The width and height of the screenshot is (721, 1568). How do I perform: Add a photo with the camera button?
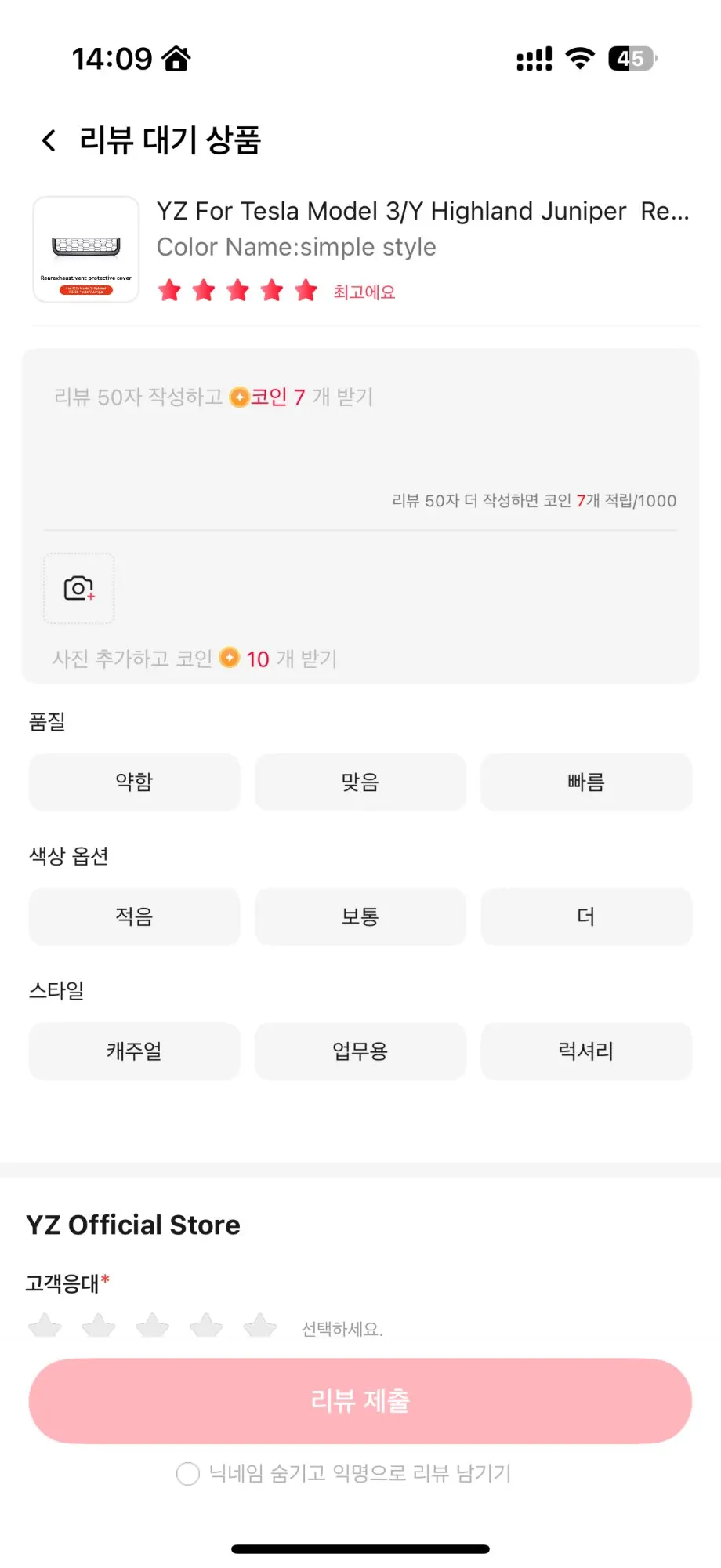point(78,588)
